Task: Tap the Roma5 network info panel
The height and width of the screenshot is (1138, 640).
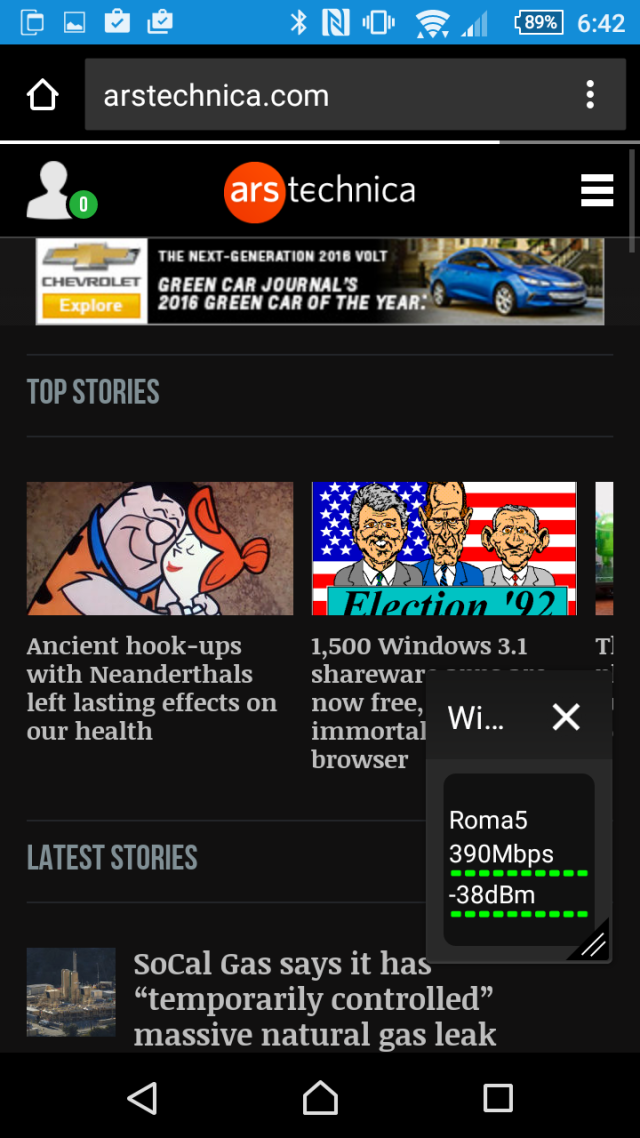Action: [x=518, y=858]
